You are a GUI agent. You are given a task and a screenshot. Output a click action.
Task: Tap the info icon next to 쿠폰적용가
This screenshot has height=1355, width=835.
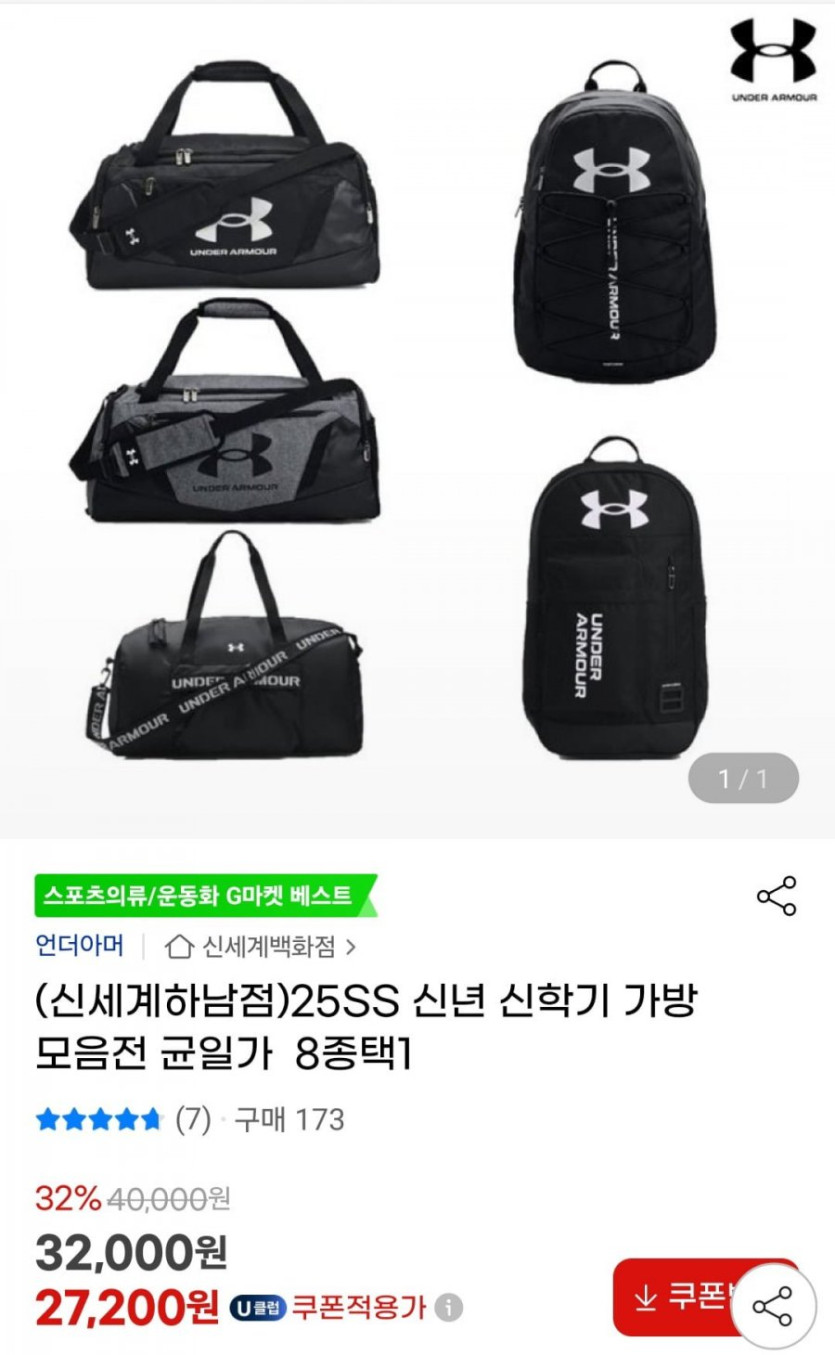[449, 1306]
